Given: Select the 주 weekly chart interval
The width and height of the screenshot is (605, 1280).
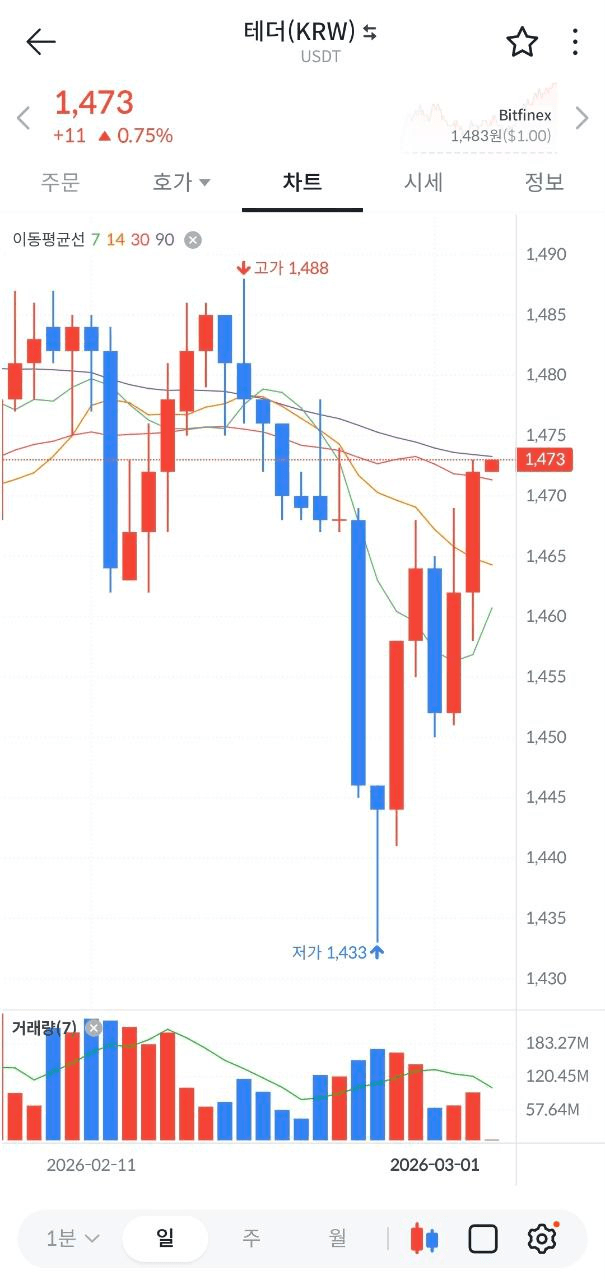Looking at the screenshot, I should (x=251, y=1238).
